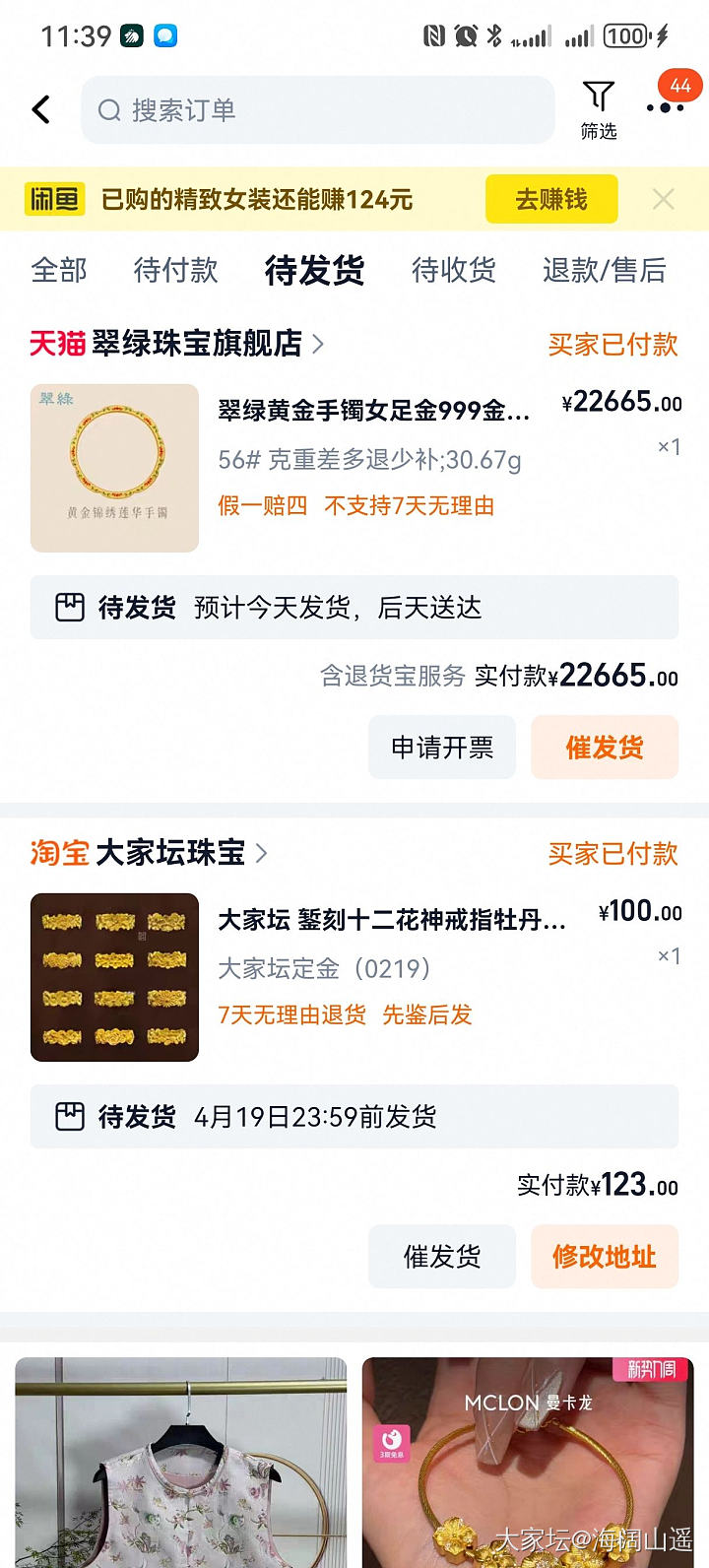Switch to the 全部 orders tab
The height and width of the screenshot is (1568, 709).
click(59, 270)
